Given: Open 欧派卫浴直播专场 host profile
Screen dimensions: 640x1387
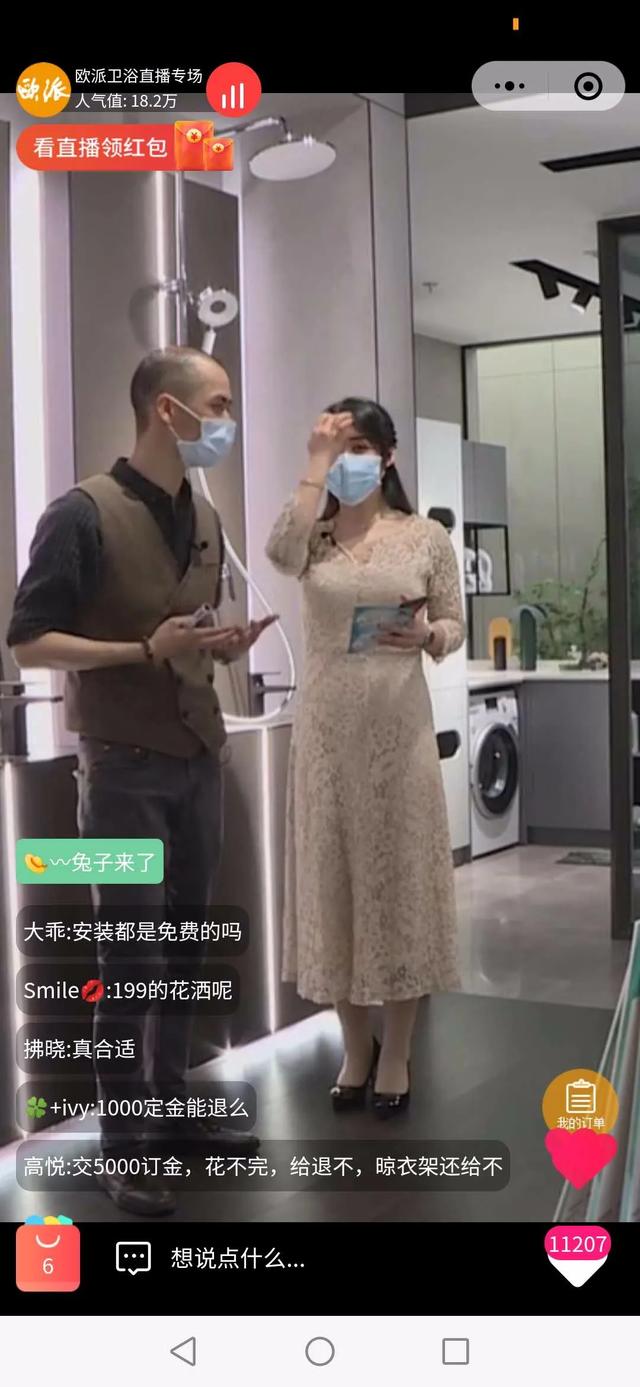Looking at the screenshot, I should pos(44,89).
